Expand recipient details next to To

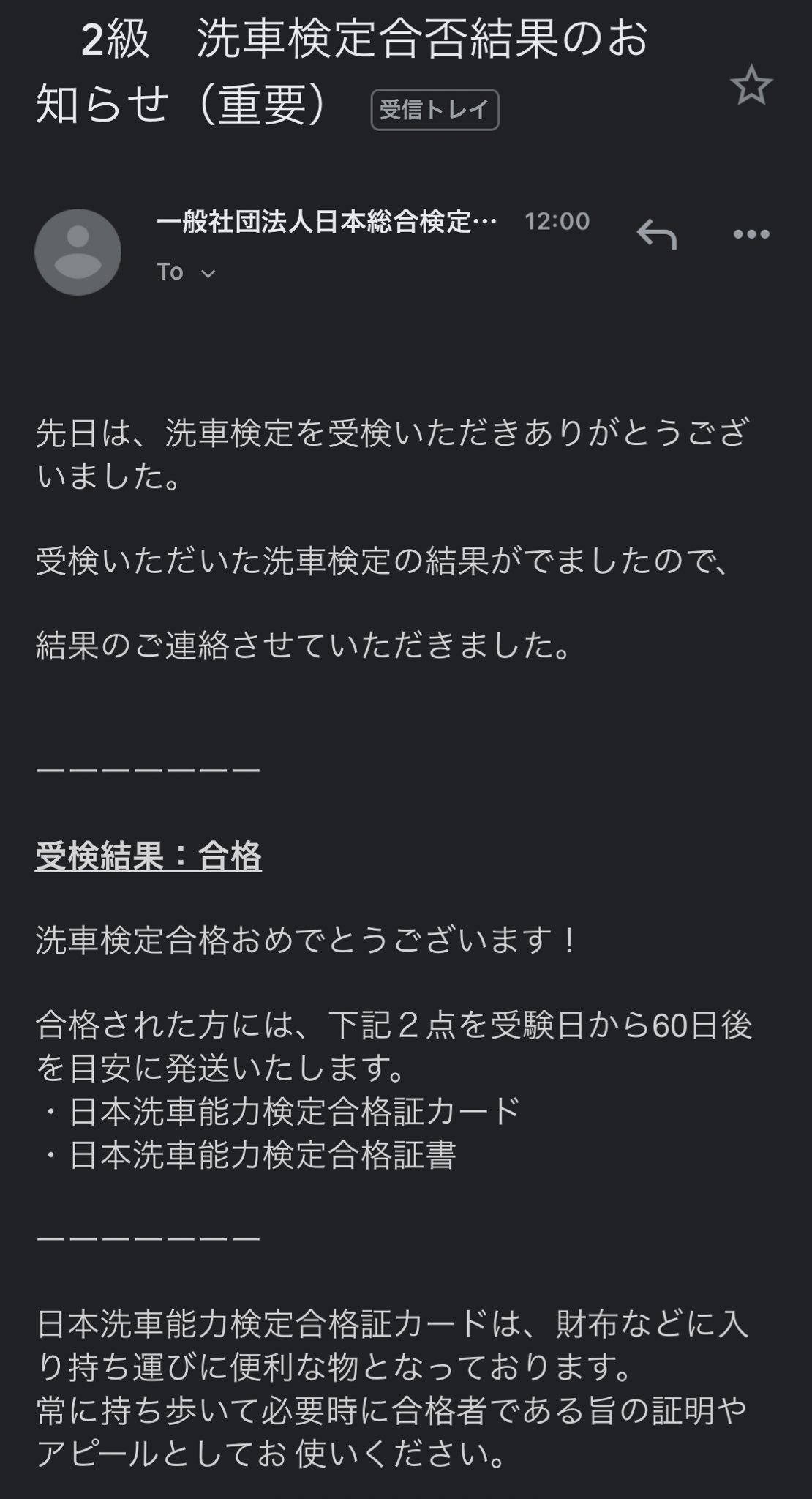click(x=208, y=274)
